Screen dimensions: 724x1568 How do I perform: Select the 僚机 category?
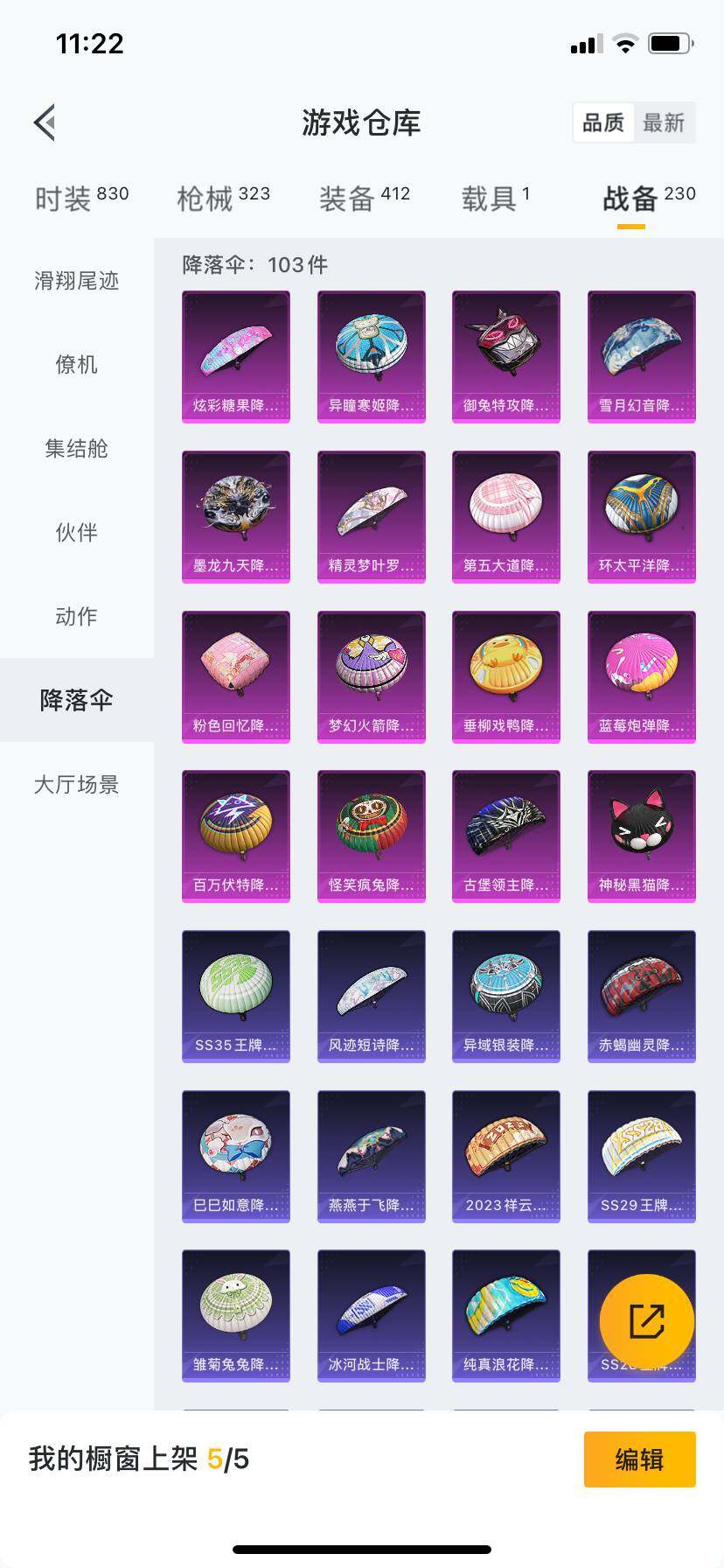pyautogui.click(x=76, y=365)
